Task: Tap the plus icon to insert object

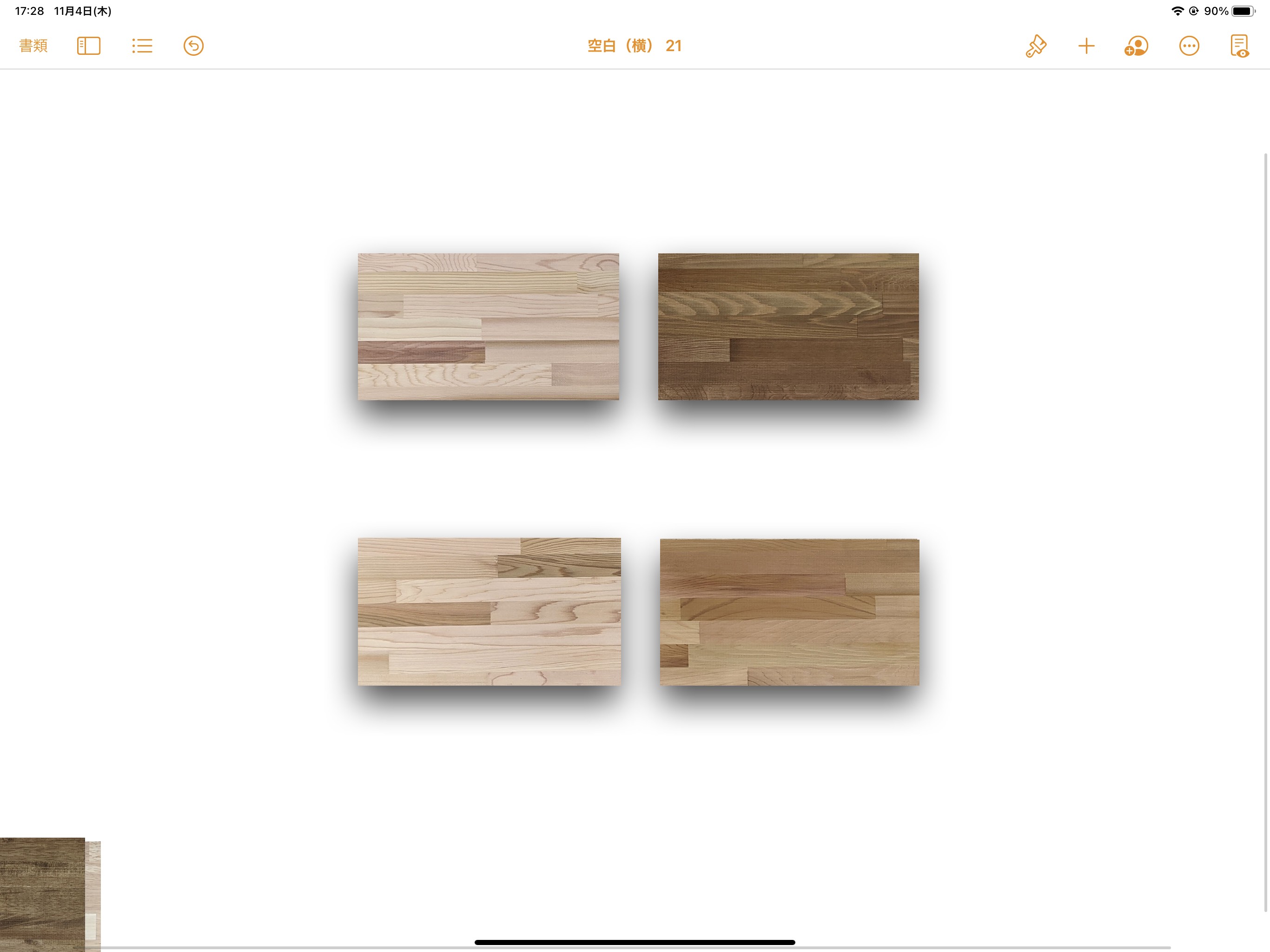Action: (x=1086, y=46)
